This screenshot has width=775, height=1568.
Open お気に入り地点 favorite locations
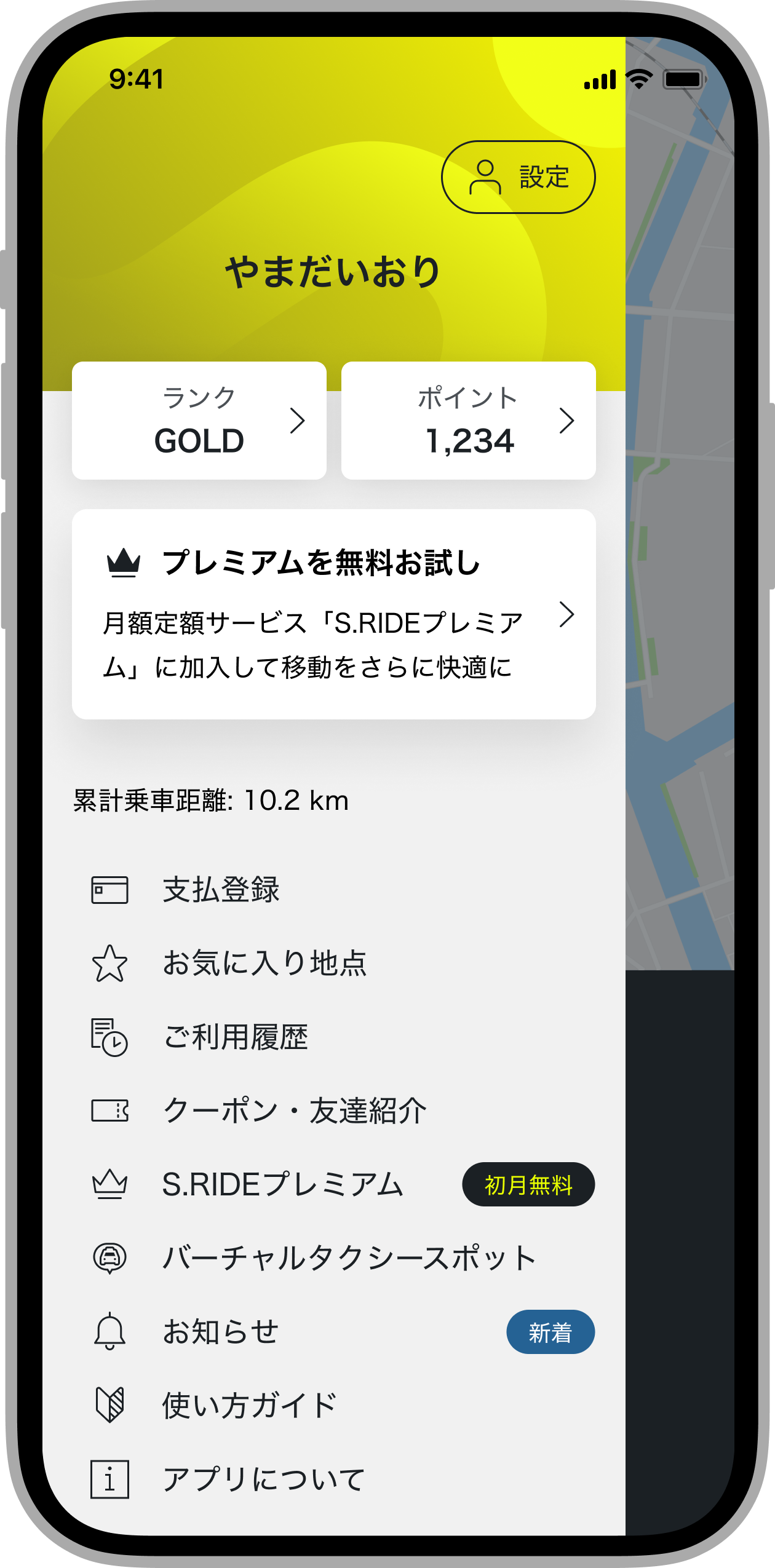(264, 964)
